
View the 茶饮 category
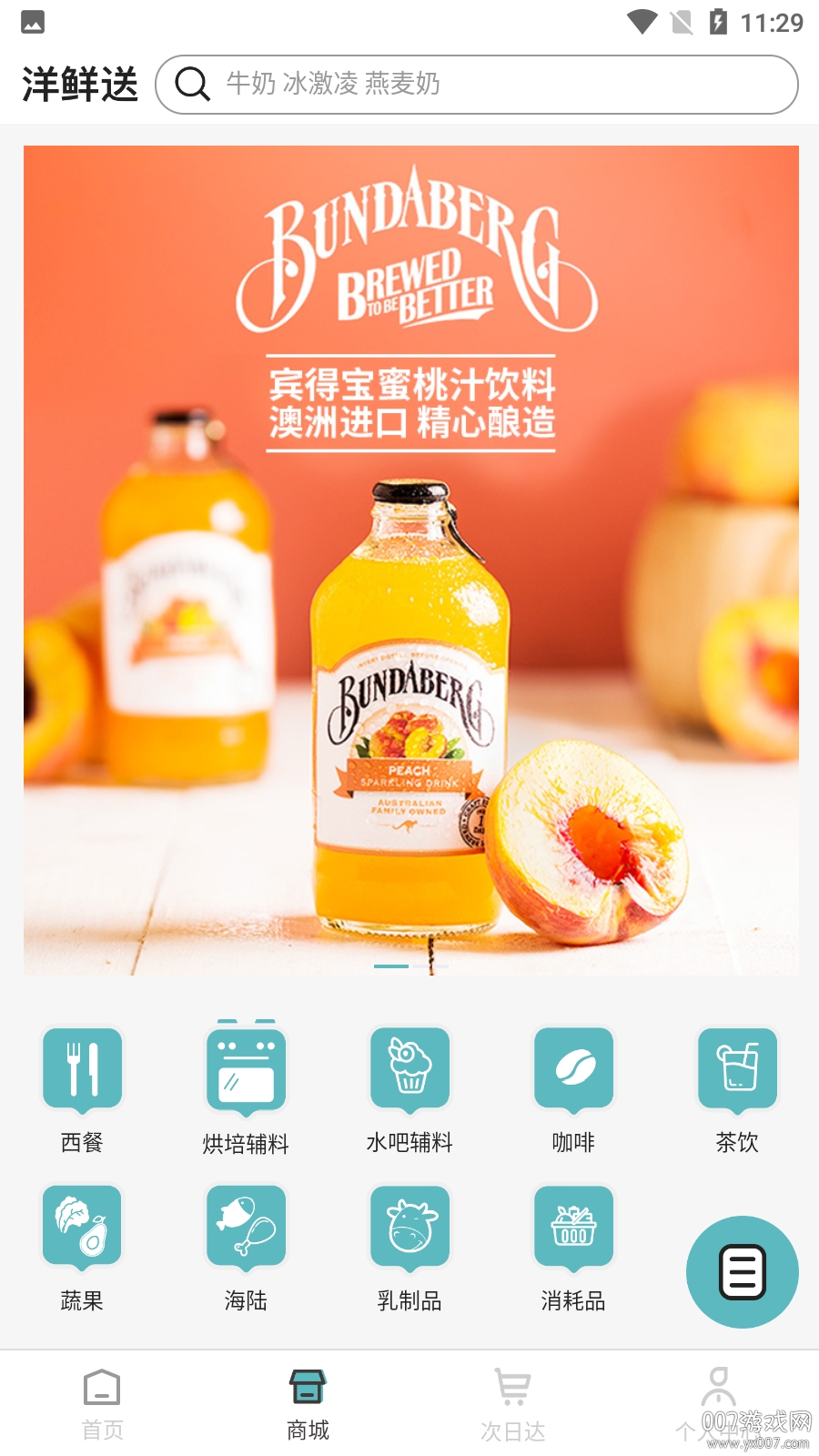click(737, 1089)
